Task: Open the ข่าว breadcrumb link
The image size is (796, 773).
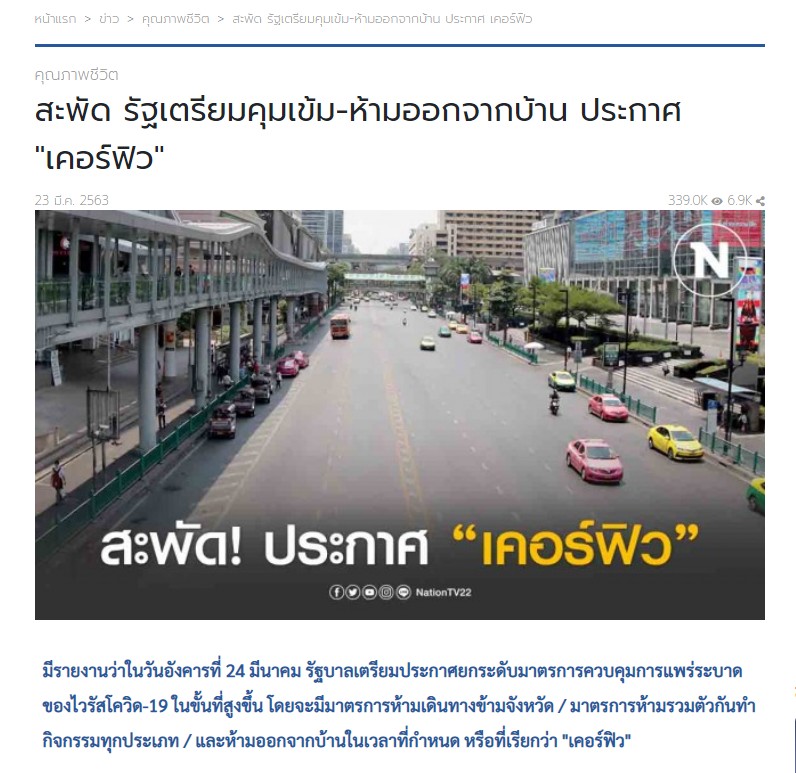Action: click(109, 19)
